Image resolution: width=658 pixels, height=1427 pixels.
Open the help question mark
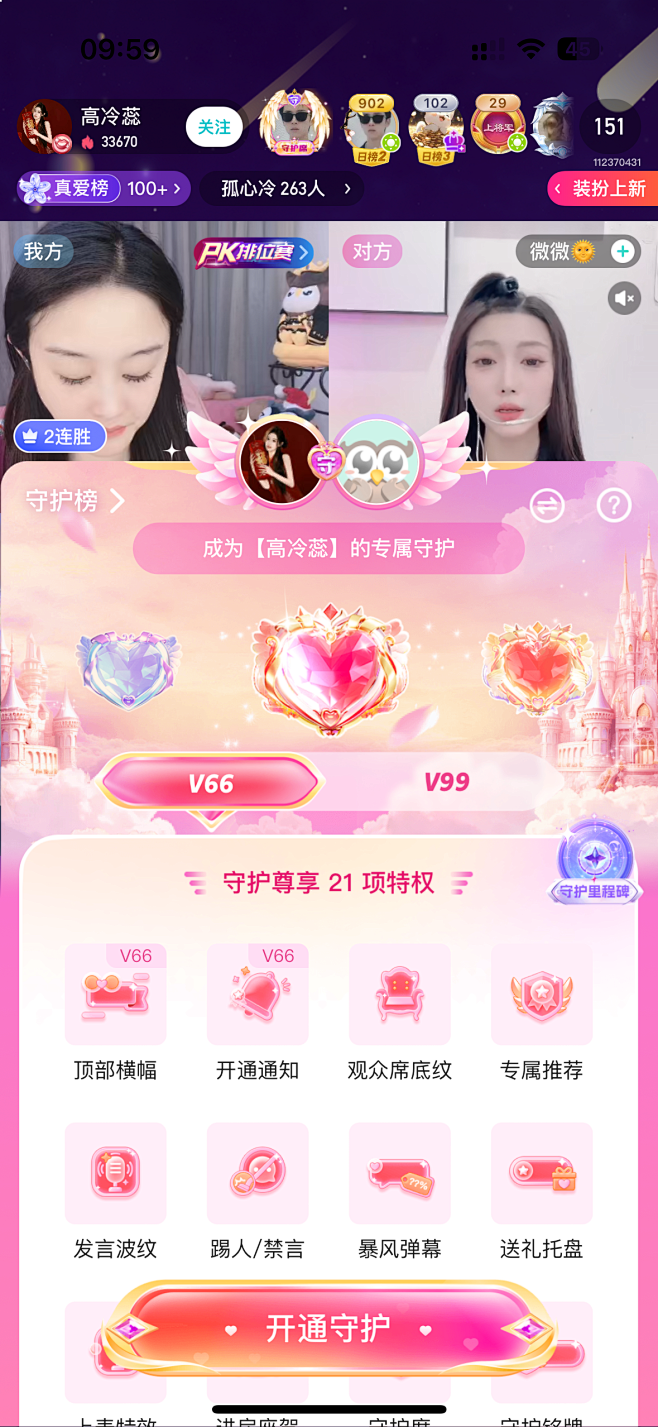click(x=613, y=506)
